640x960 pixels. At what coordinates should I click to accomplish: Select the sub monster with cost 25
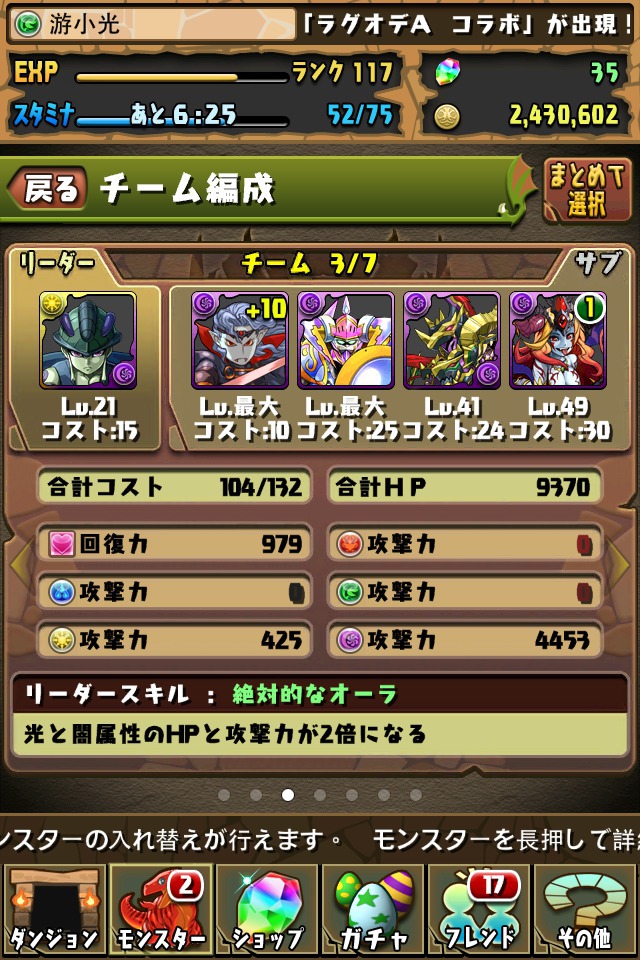pyautogui.click(x=345, y=340)
